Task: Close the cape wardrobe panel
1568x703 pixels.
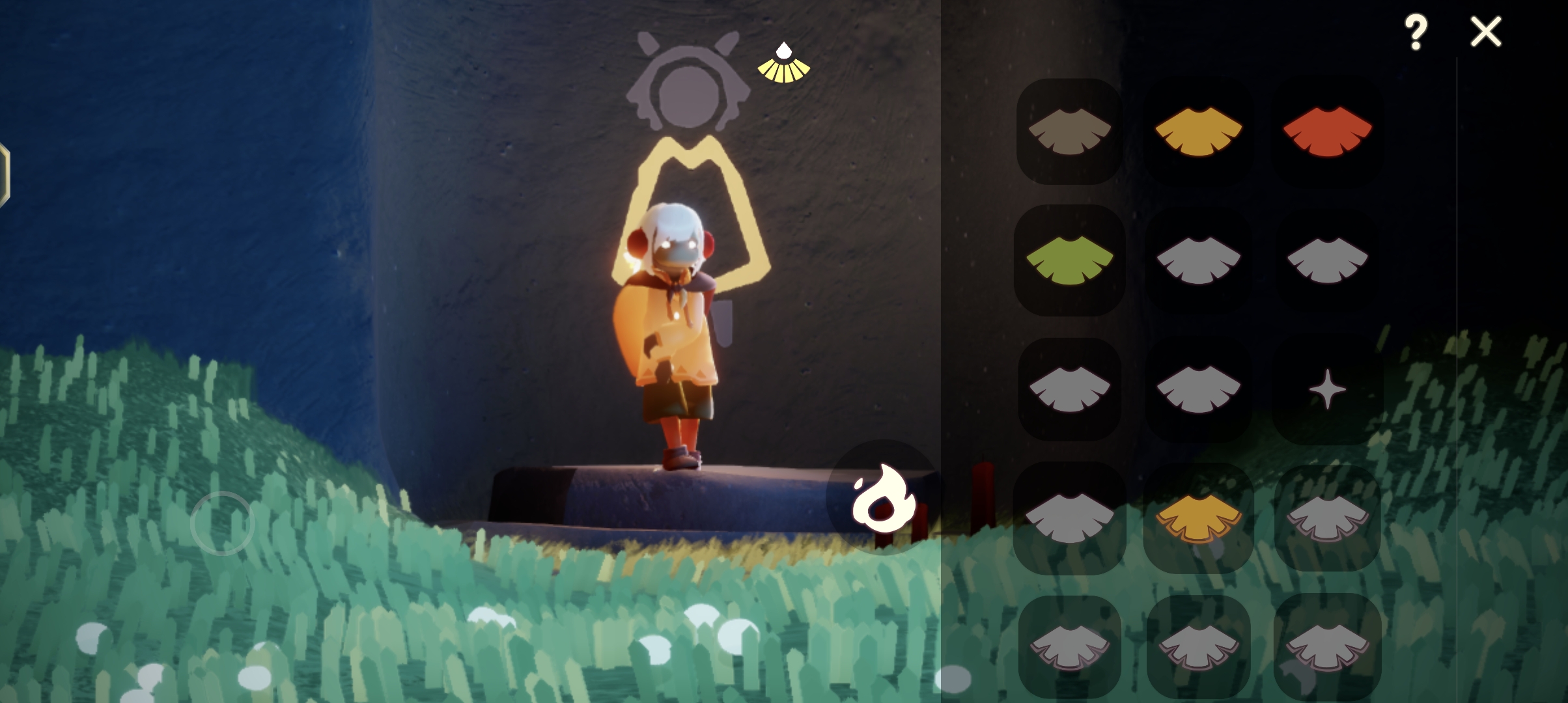Action: [1485, 32]
